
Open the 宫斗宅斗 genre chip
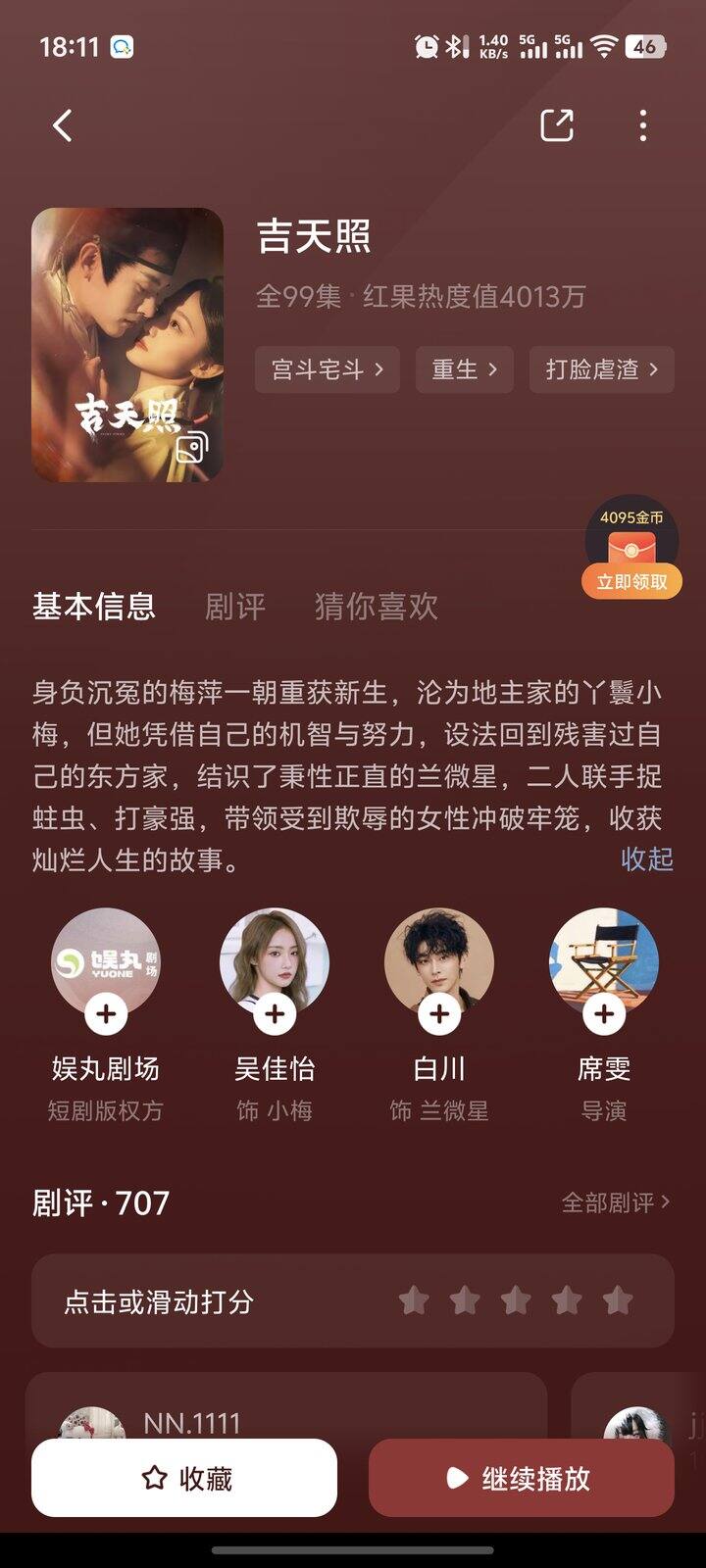pyautogui.click(x=327, y=369)
